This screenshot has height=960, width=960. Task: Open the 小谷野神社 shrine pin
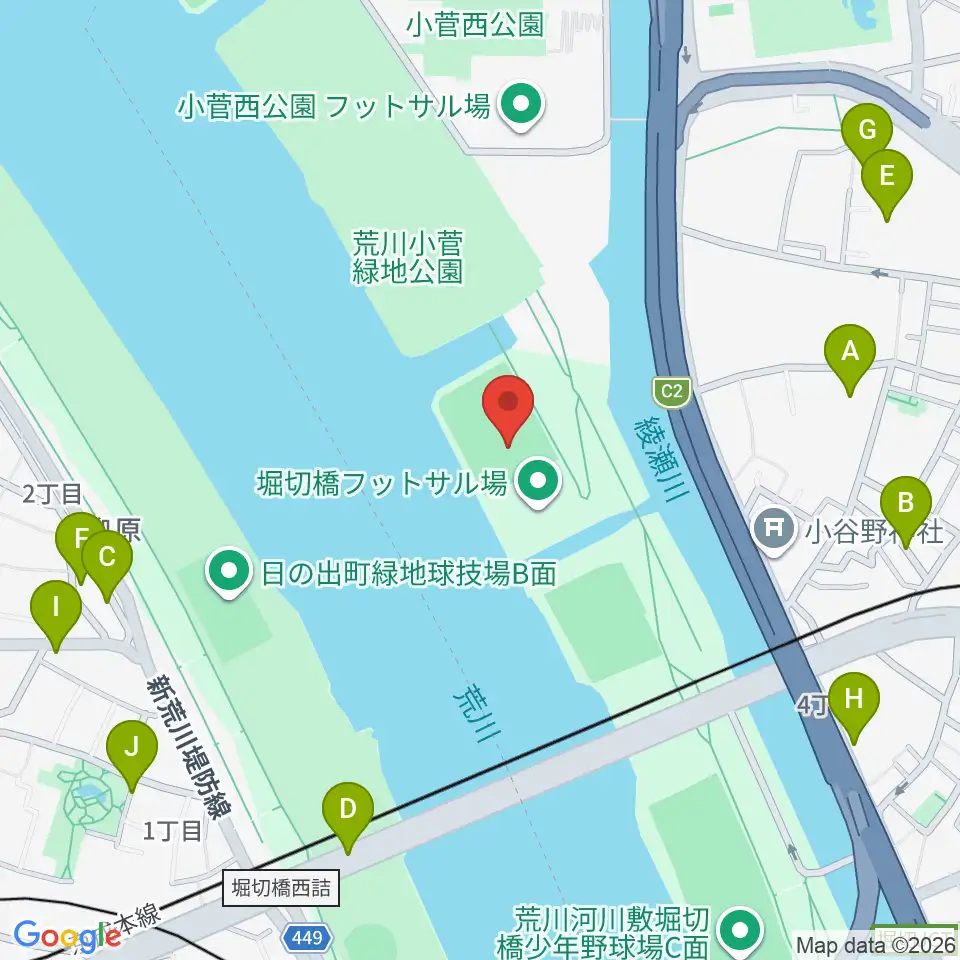coord(774,530)
